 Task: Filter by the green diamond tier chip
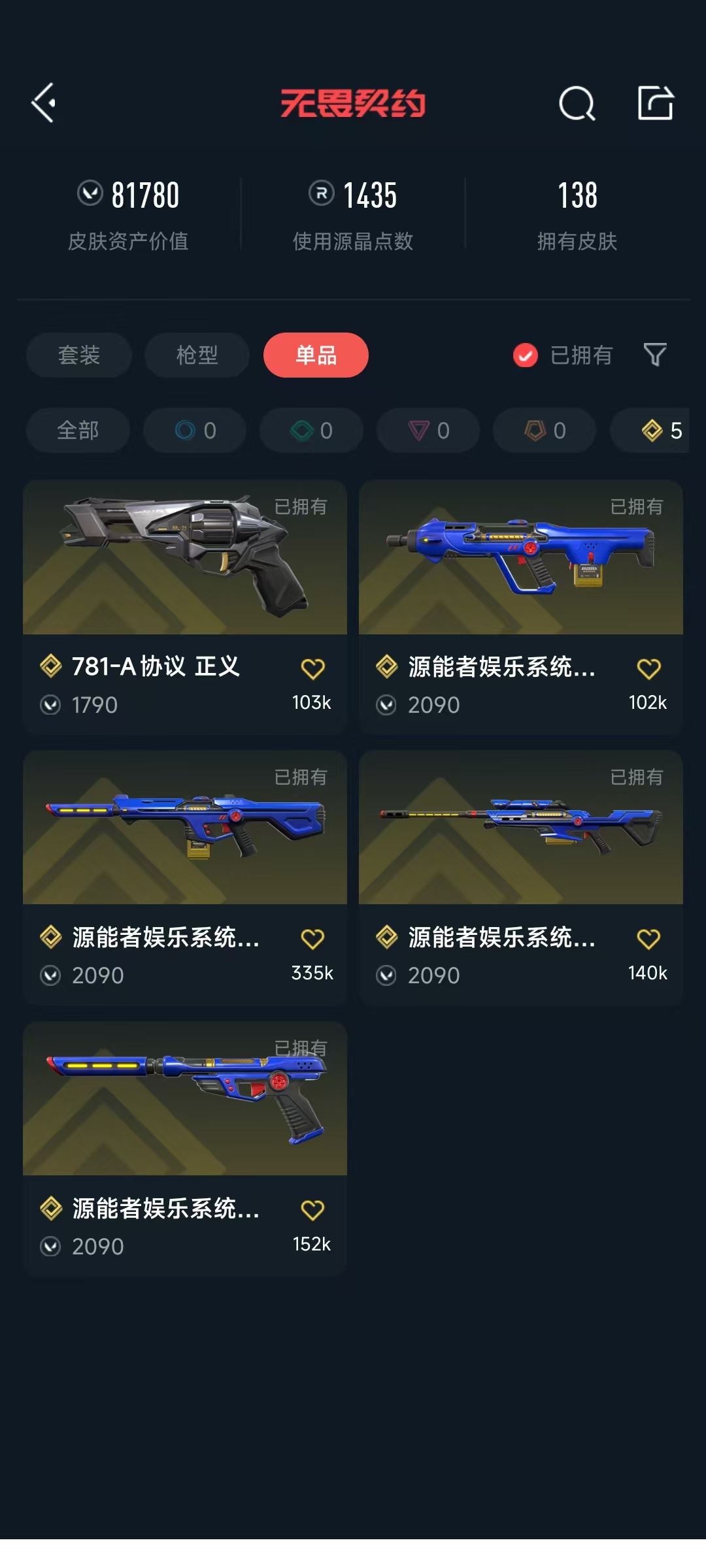[x=311, y=430]
